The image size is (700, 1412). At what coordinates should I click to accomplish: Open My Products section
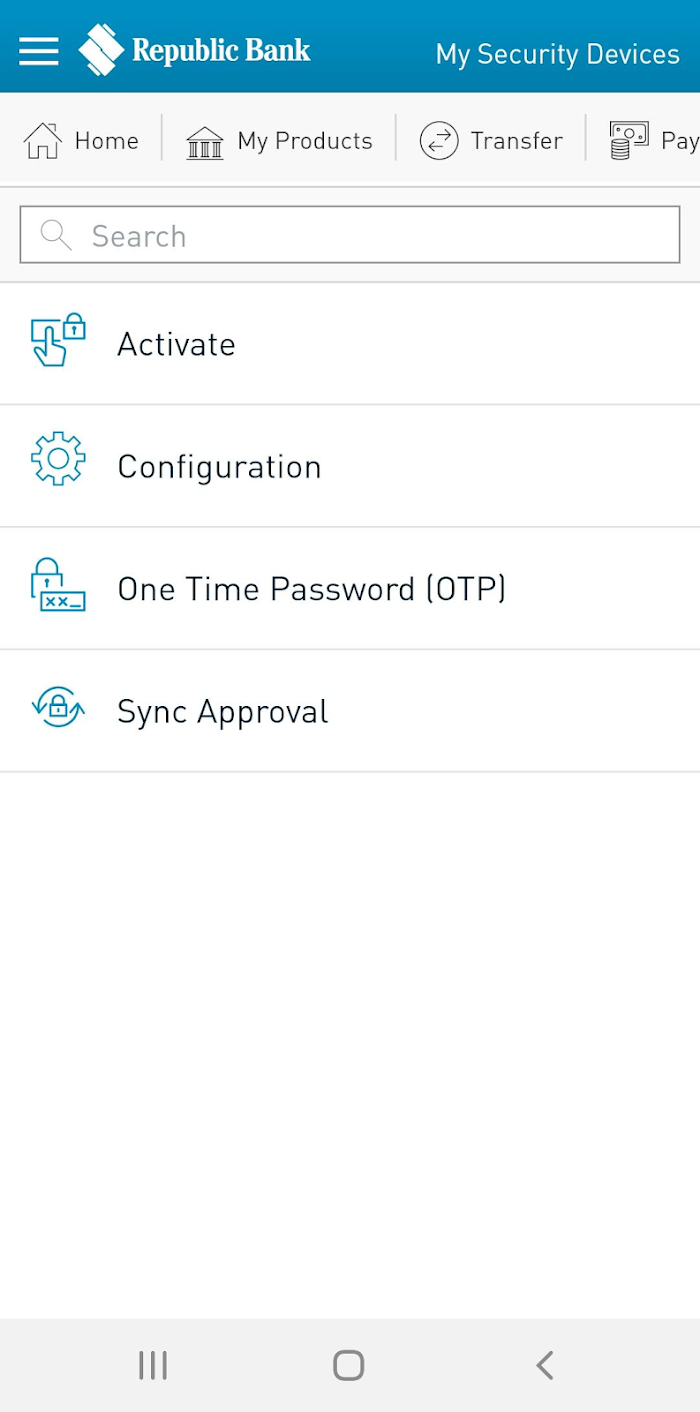coord(279,141)
